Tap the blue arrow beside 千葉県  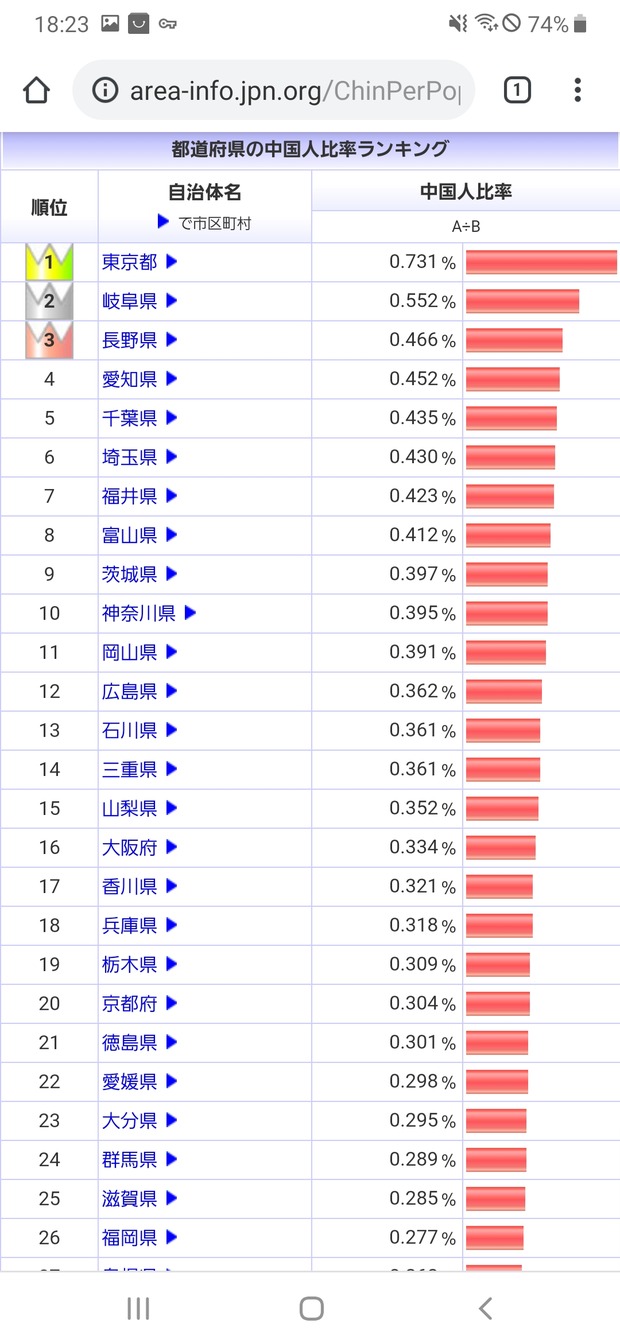coord(171,418)
